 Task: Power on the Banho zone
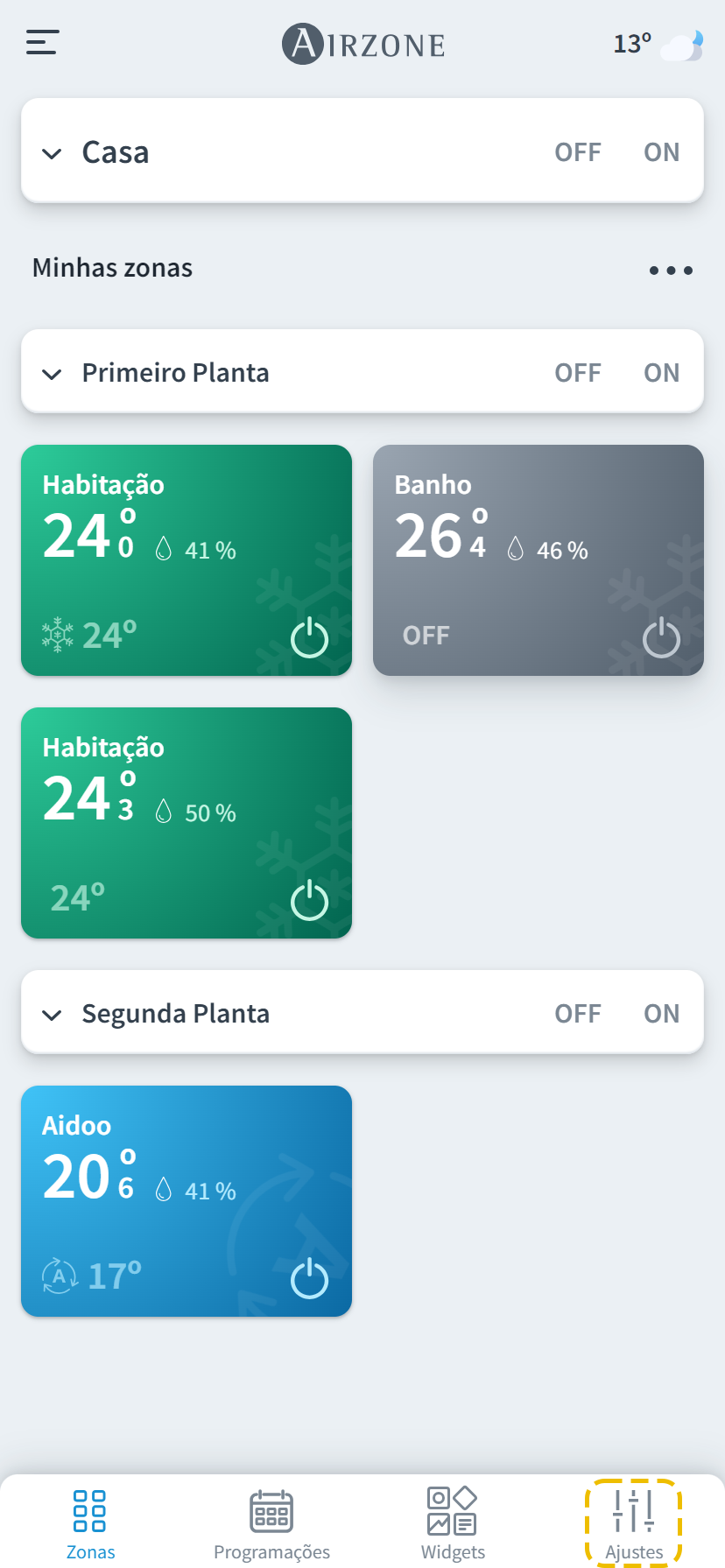661,638
